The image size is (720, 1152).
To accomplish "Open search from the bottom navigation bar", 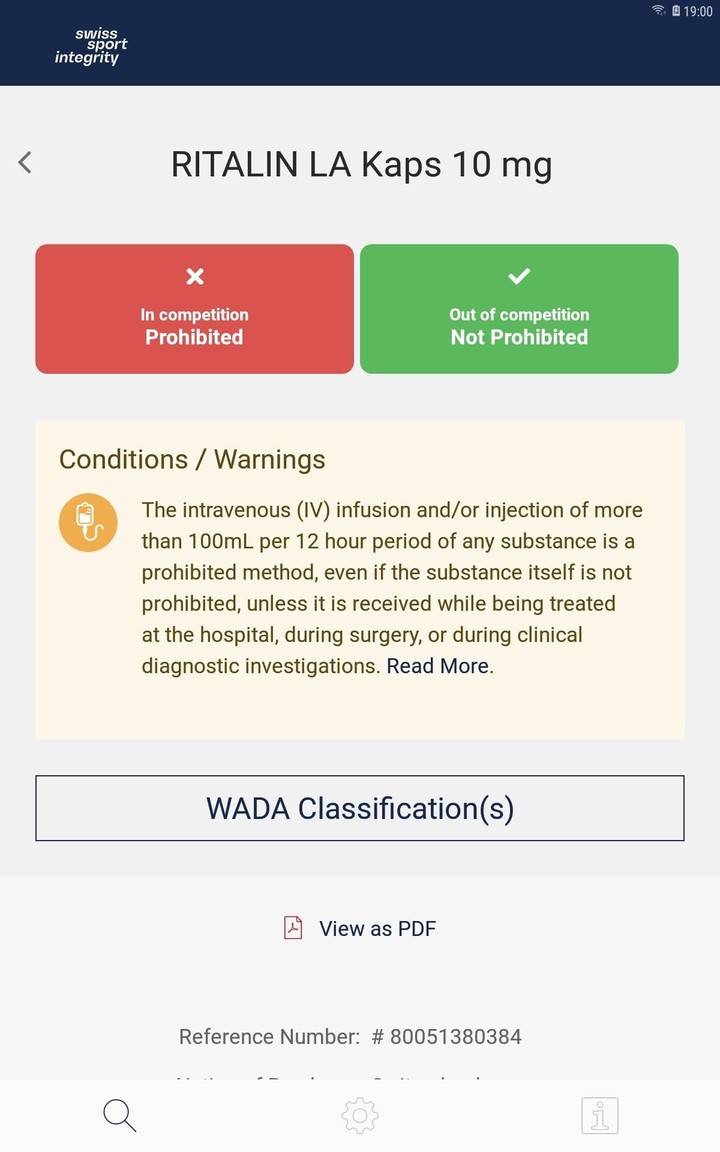I will tap(119, 1115).
